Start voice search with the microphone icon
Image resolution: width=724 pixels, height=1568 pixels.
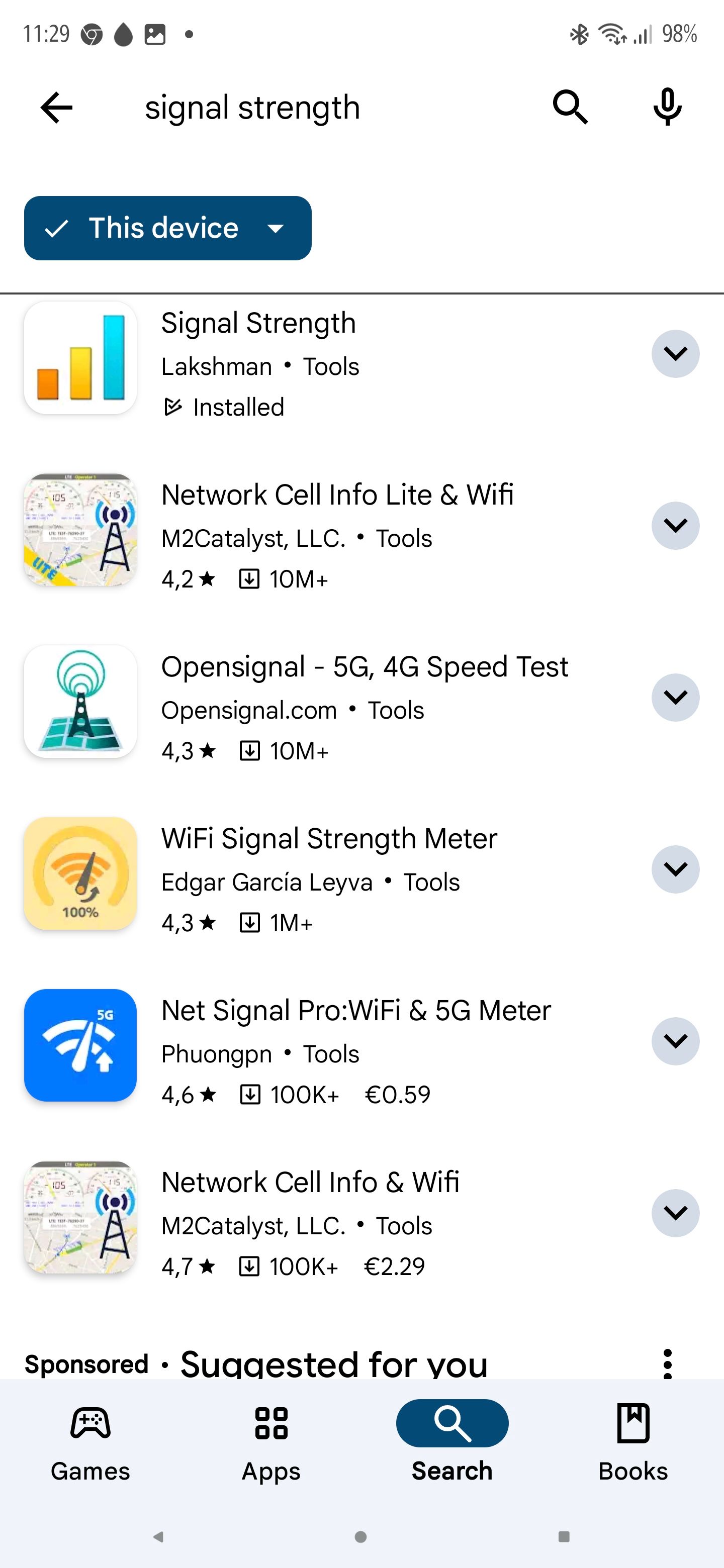coord(666,107)
